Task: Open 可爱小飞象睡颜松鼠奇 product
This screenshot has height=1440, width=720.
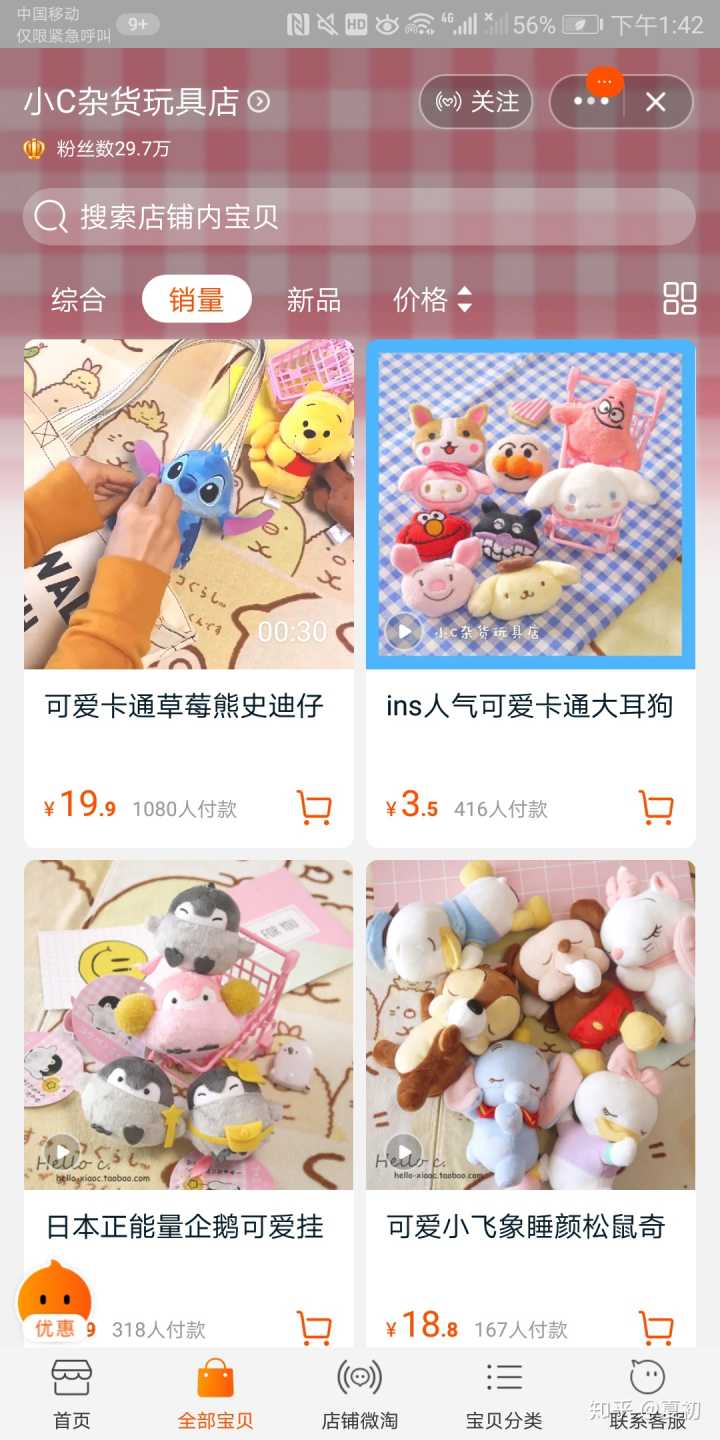Action: point(530,1025)
